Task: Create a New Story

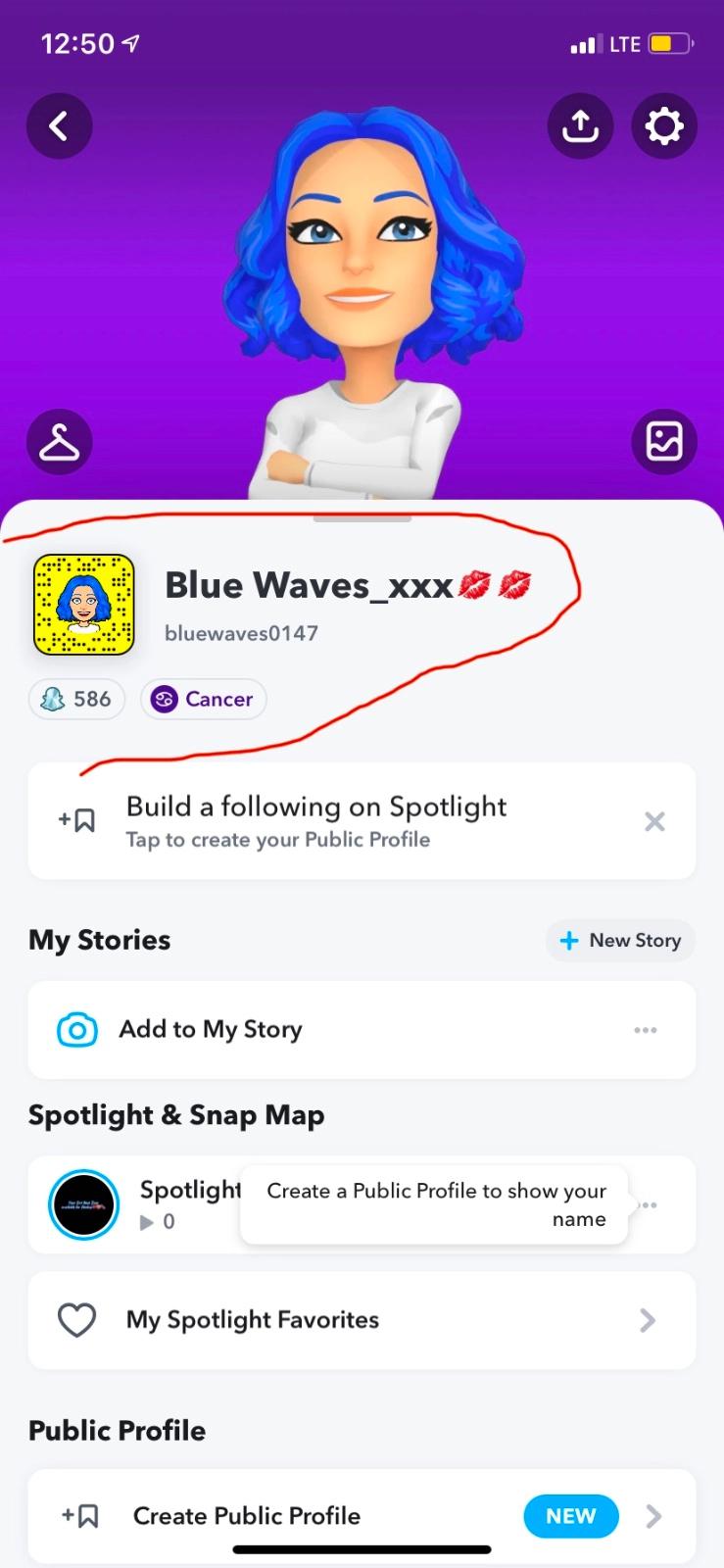Action: click(x=620, y=941)
